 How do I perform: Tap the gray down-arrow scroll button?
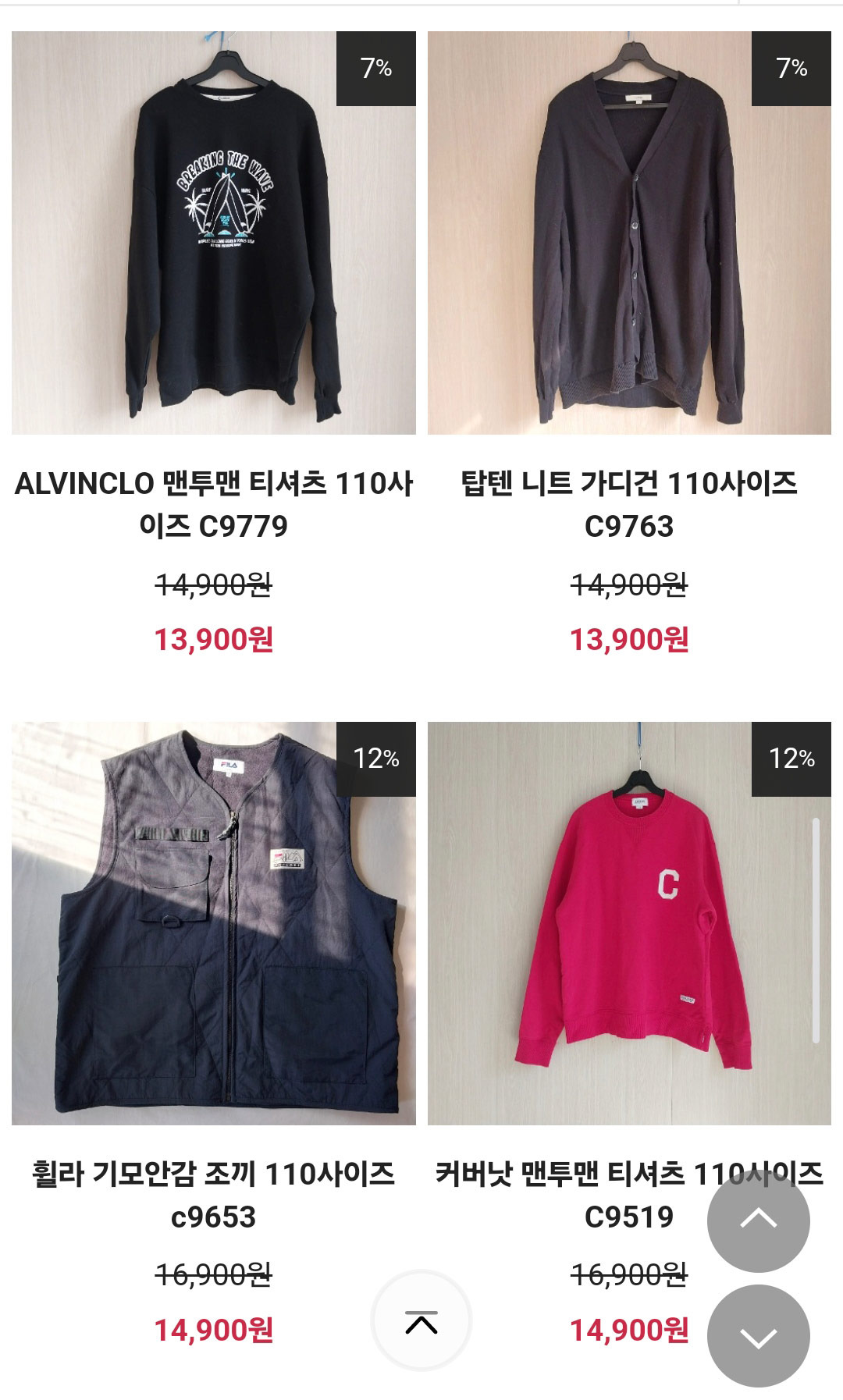(758, 1336)
